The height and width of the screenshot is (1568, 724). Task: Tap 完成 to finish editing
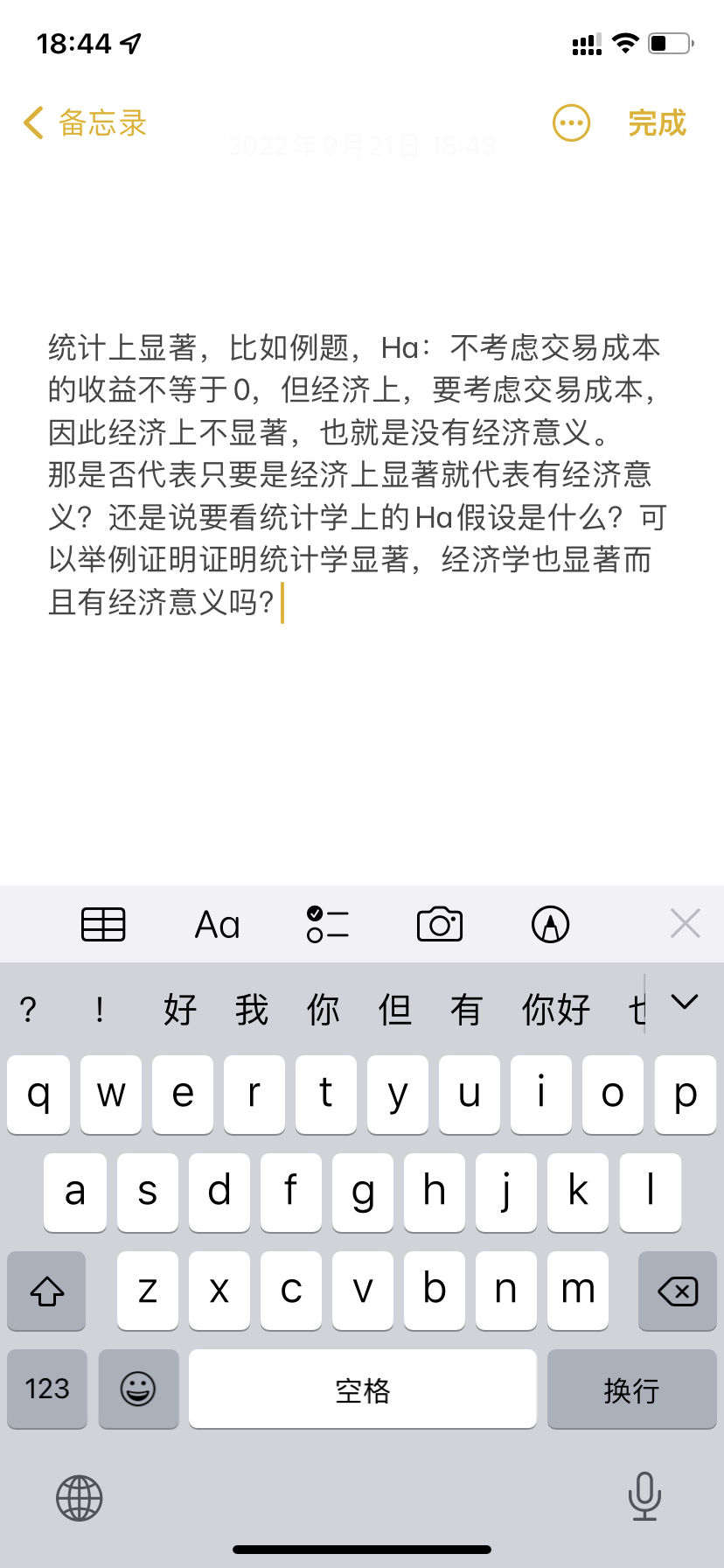(x=657, y=123)
